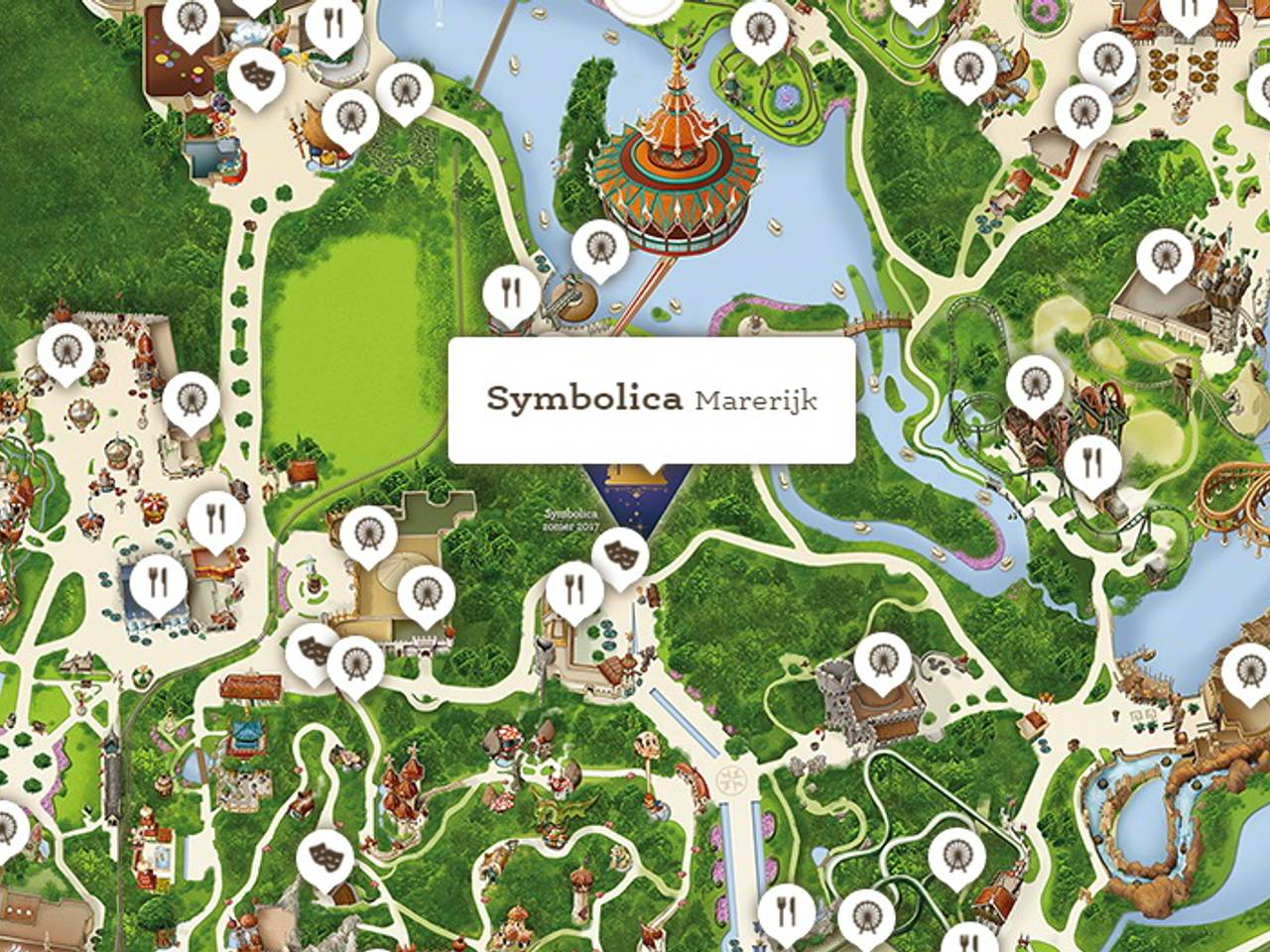
Task: Select the restaurant marker next to Symbolica's theatre marker
Action: click(x=572, y=588)
